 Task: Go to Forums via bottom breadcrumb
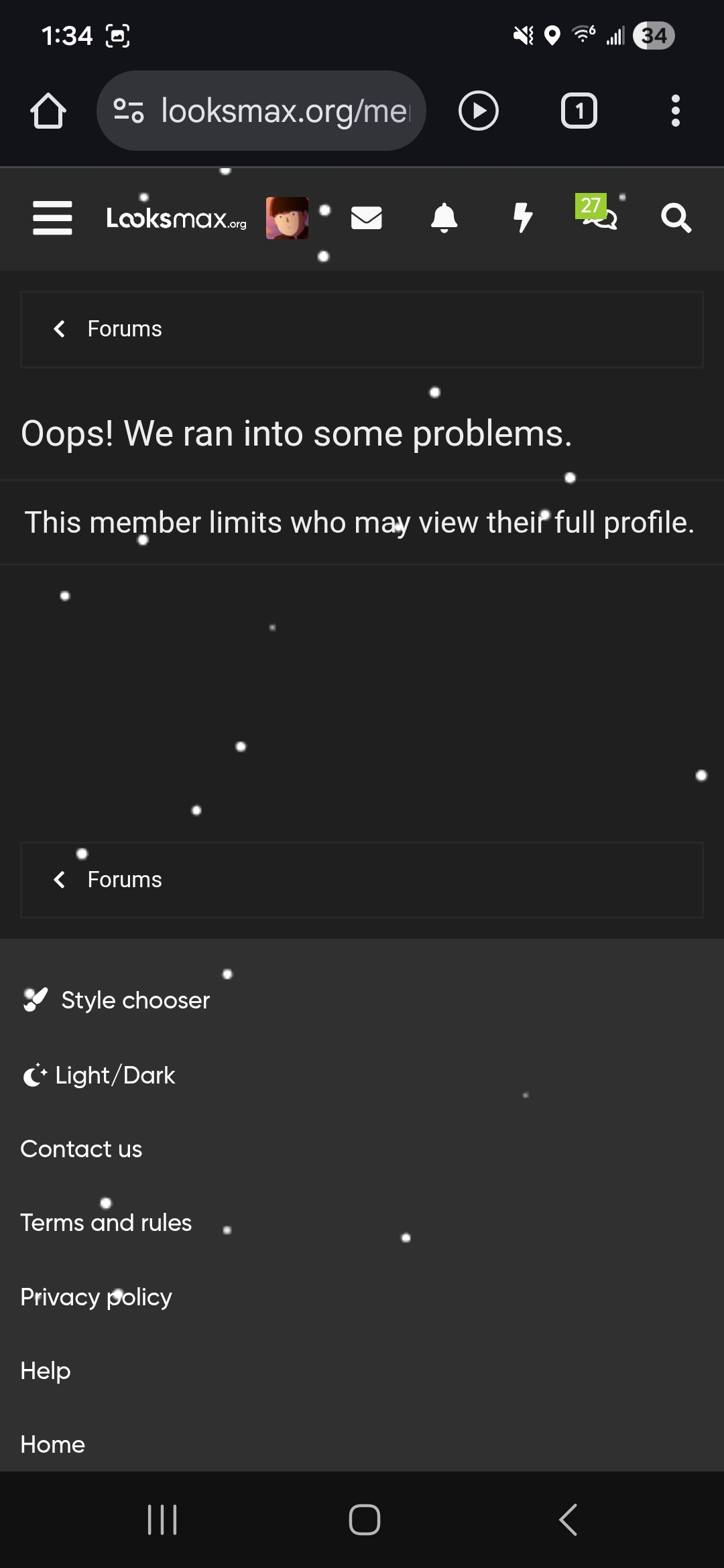coord(124,880)
